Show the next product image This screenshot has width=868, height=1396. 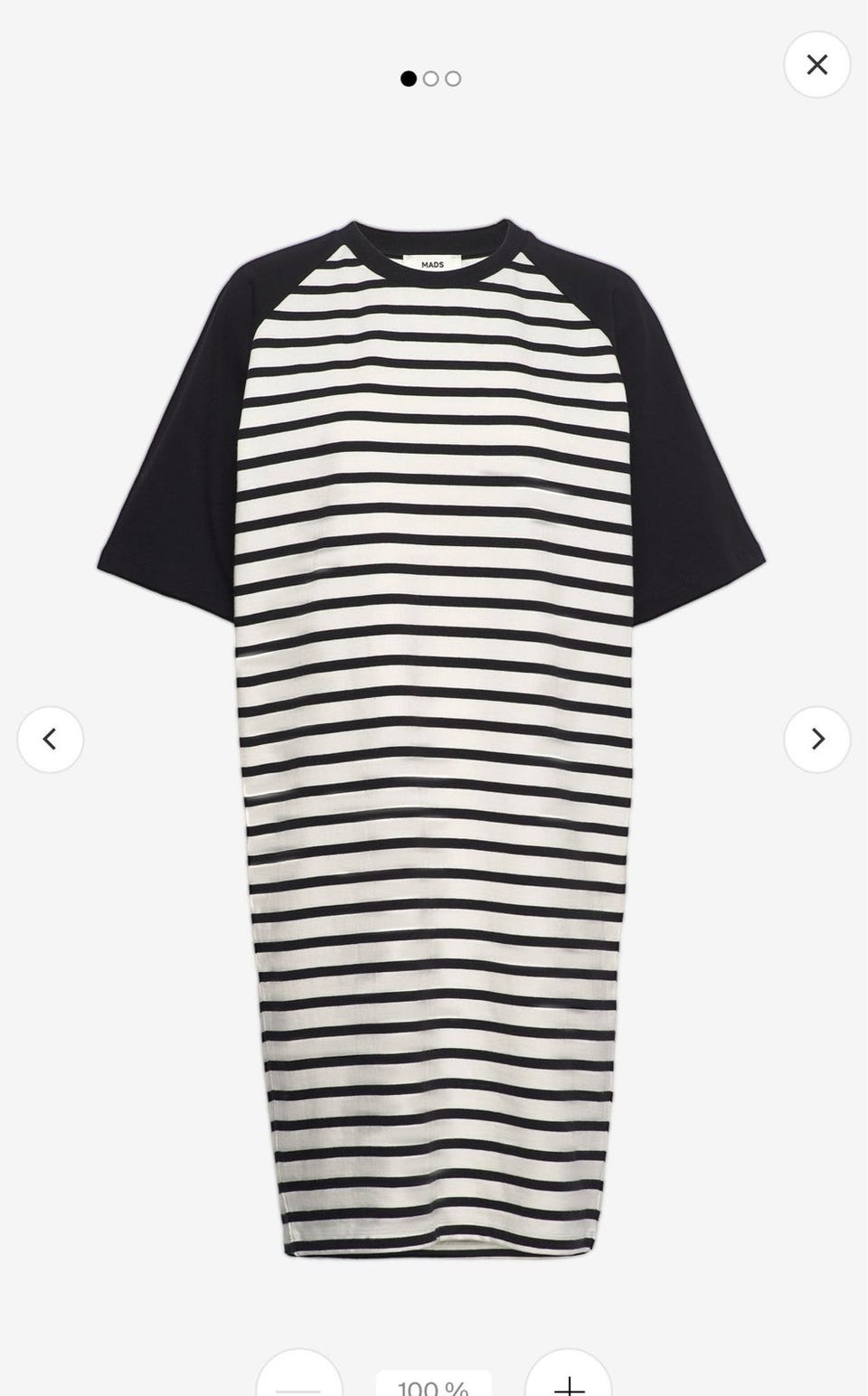816,739
